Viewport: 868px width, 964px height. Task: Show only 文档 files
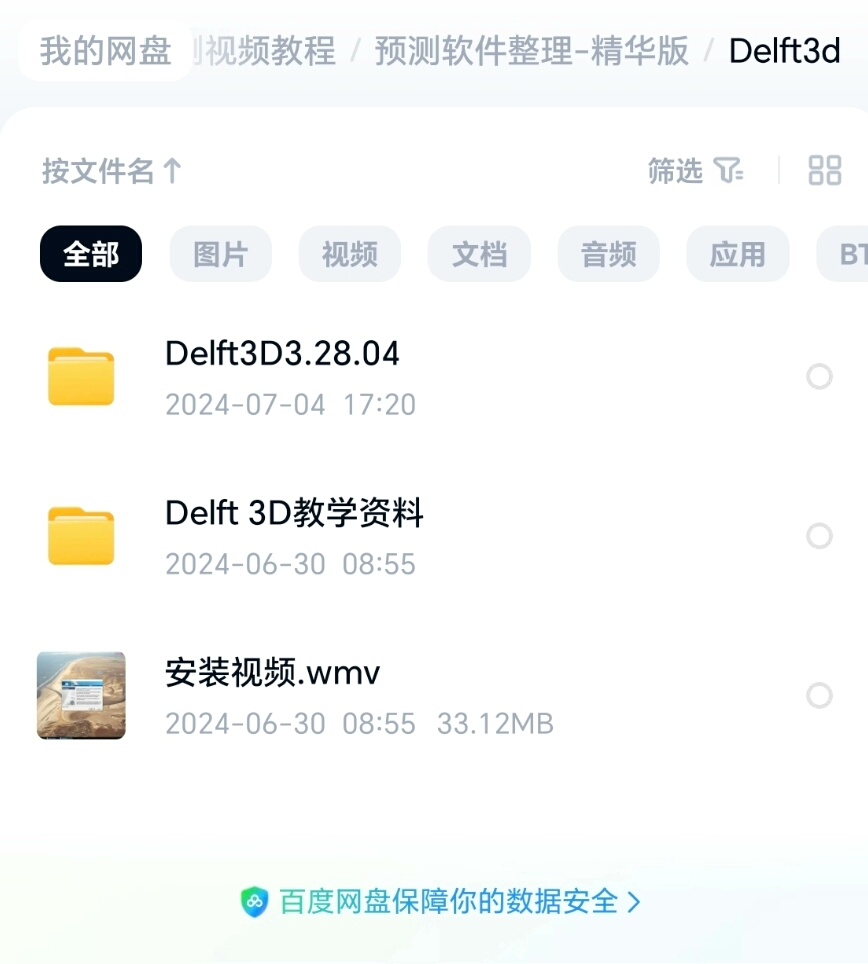click(479, 254)
